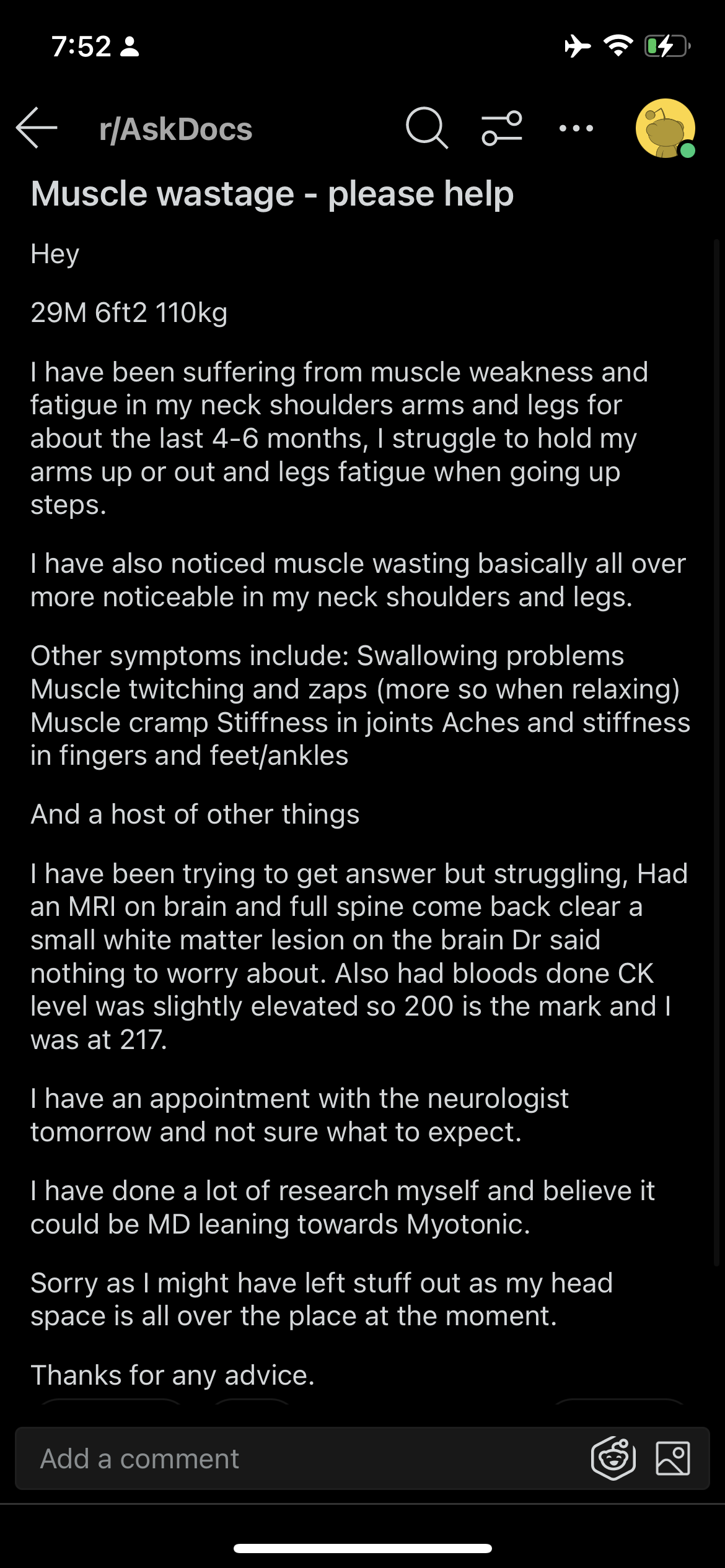This screenshot has width=725, height=1568.
Task: Go back using the back arrow
Action: coord(37,128)
